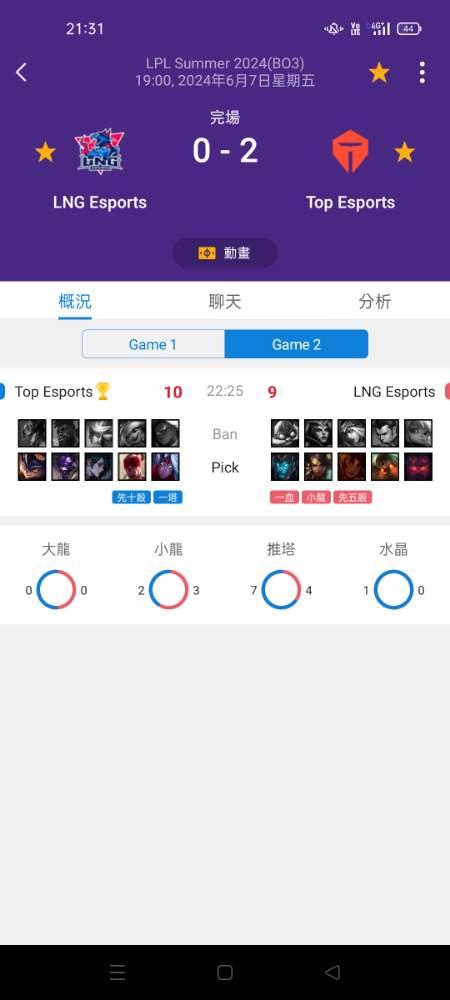The height and width of the screenshot is (1000, 450).
Task: Select the 概況 tab
Action: tap(75, 302)
